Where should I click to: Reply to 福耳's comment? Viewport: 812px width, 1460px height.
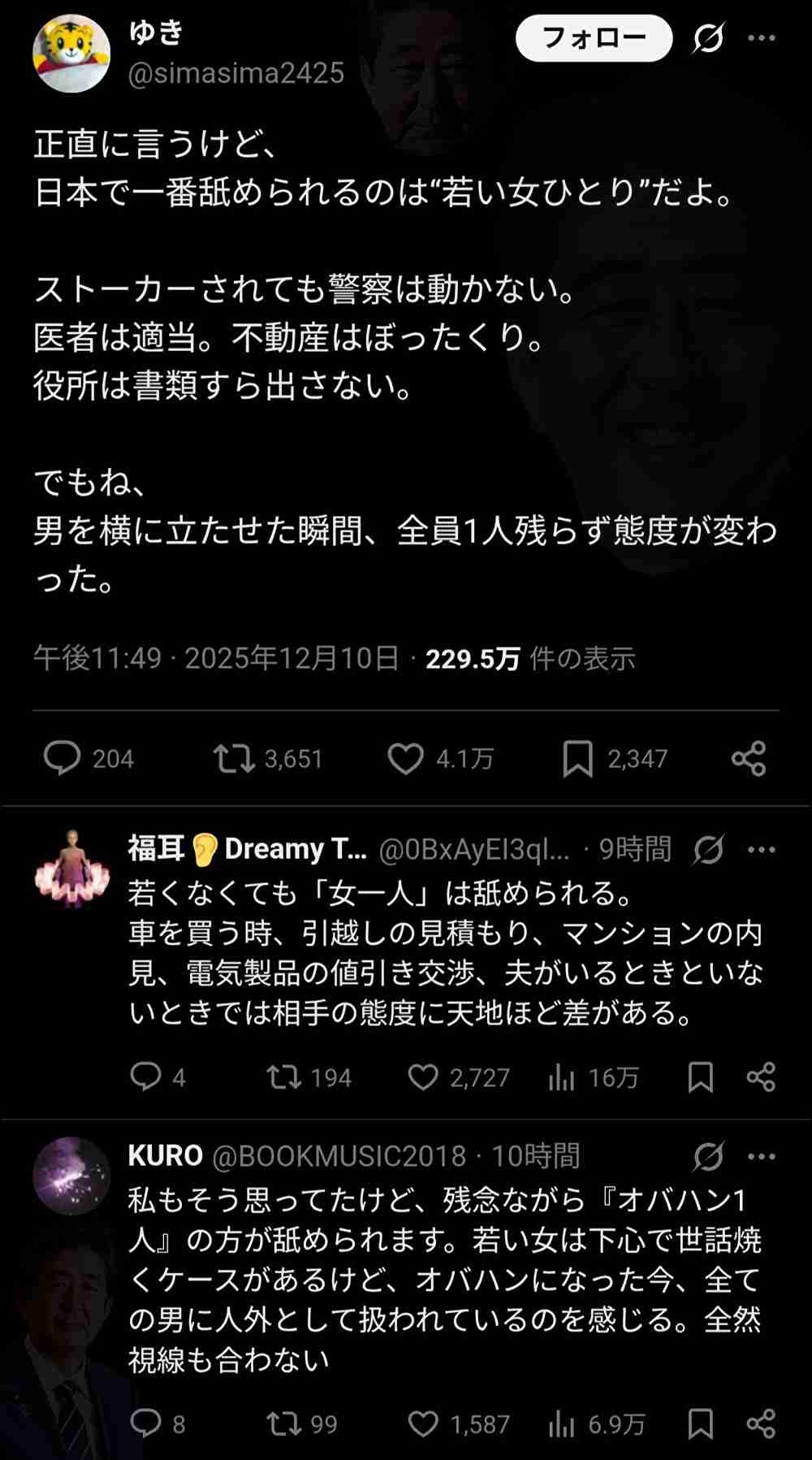click(x=146, y=1077)
